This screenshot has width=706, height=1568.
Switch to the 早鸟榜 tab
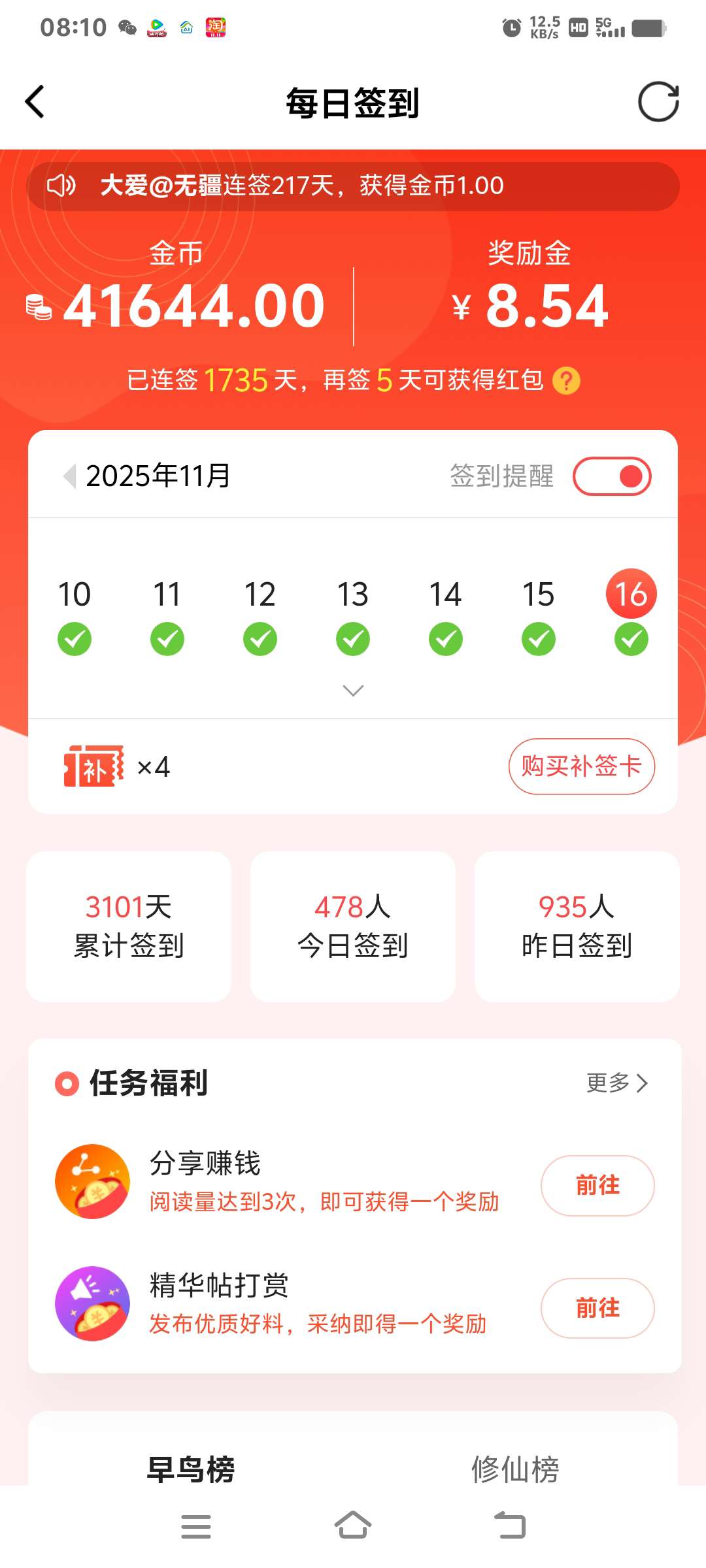(x=190, y=1469)
